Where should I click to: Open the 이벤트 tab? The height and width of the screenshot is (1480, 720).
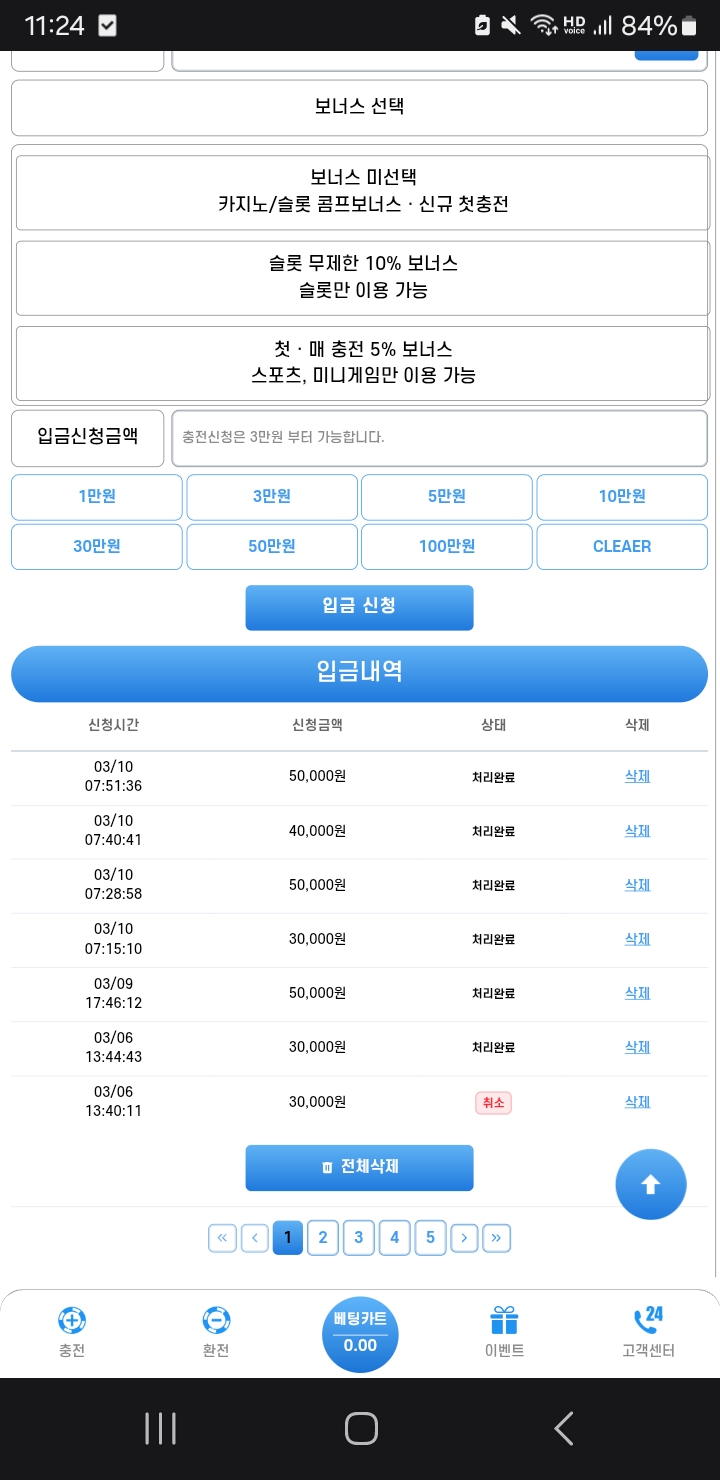[504, 1332]
